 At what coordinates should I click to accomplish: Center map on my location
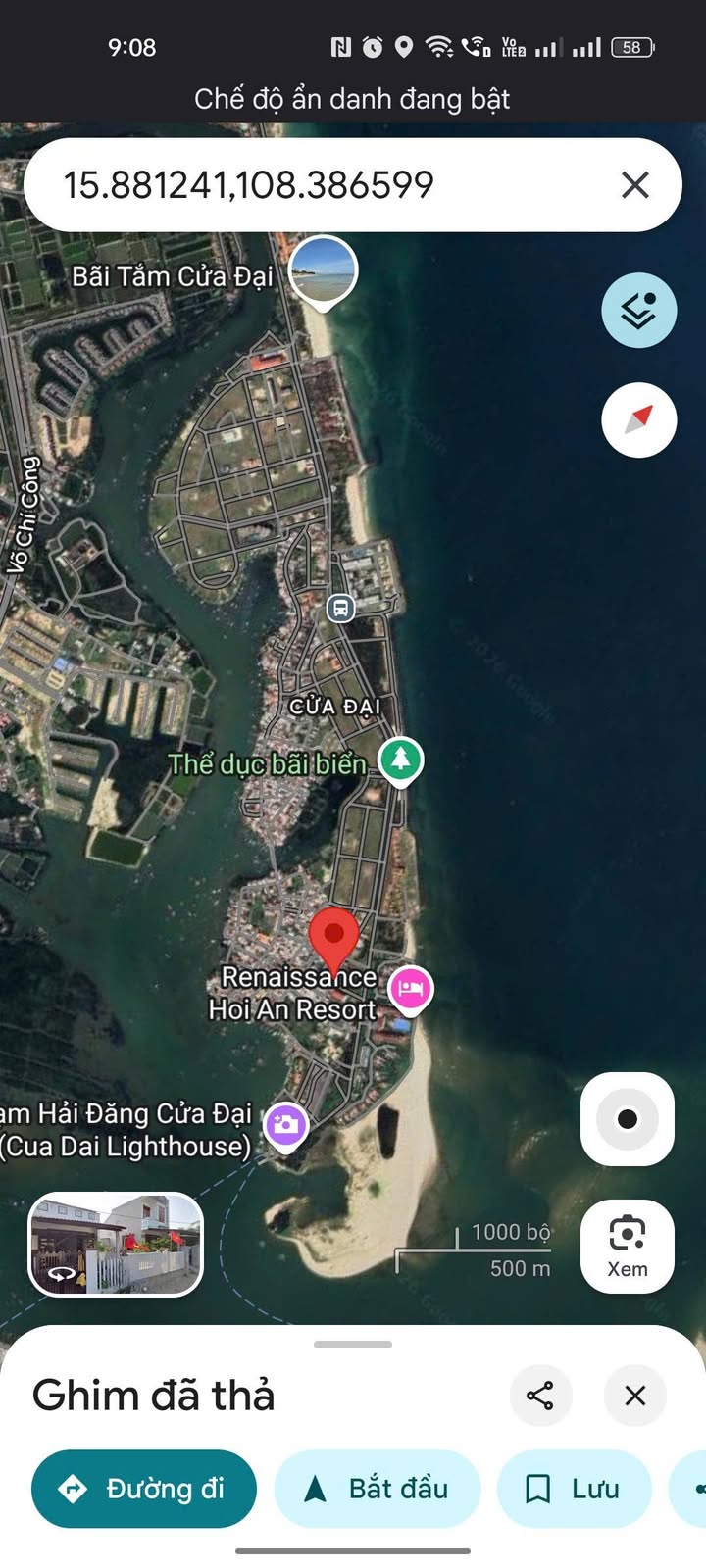tap(628, 1119)
